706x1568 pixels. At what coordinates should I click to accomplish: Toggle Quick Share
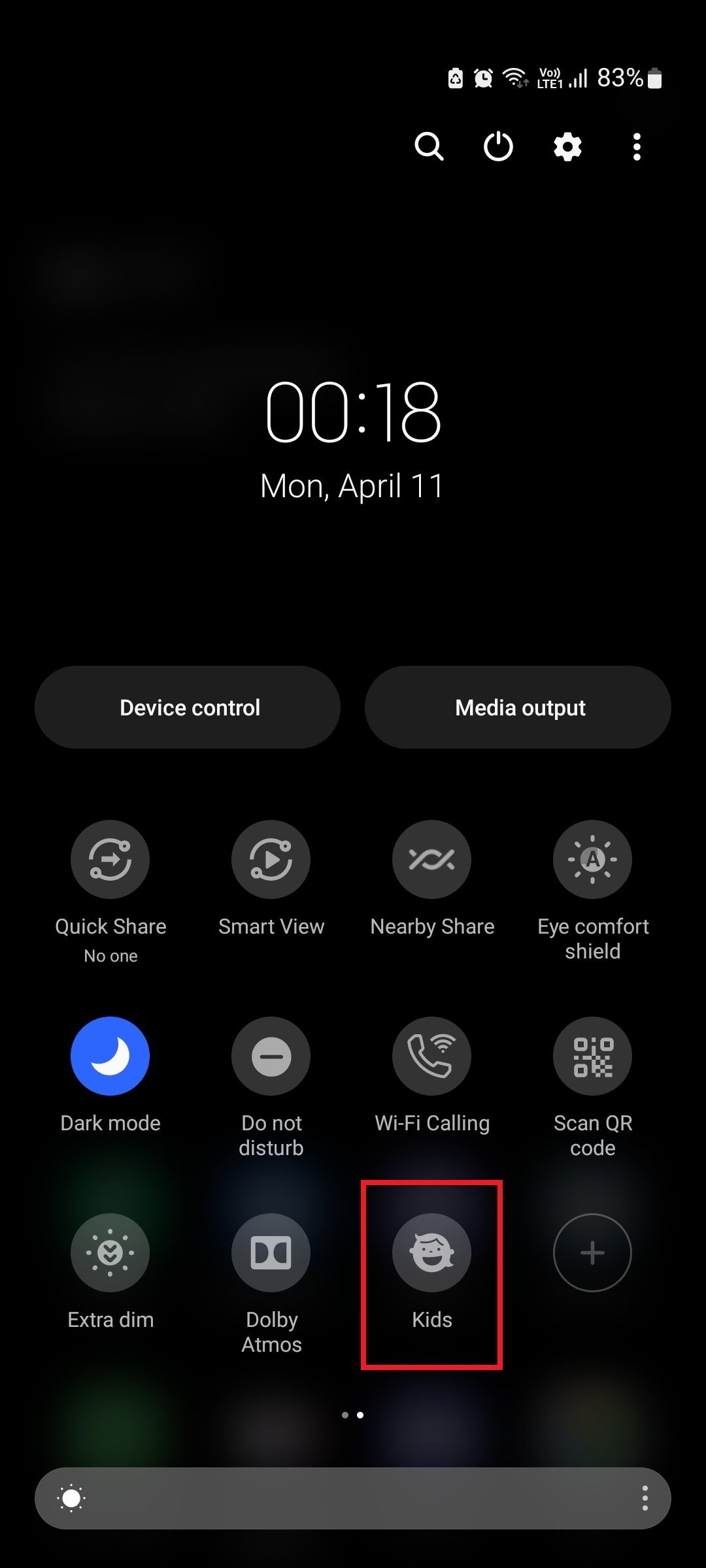point(110,859)
